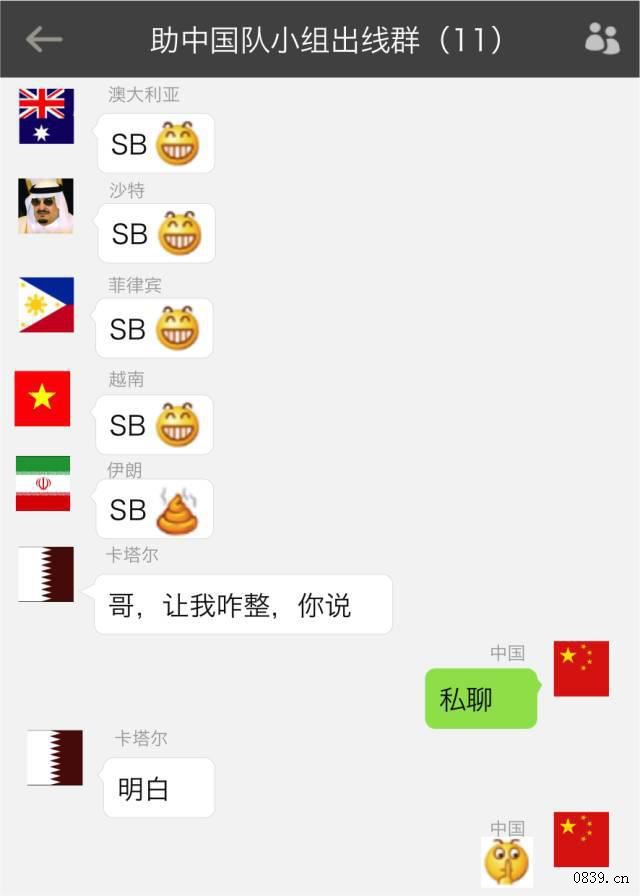The image size is (640, 896).
Task: Tap 菲律宾's flag avatar
Action: (46, 305)
